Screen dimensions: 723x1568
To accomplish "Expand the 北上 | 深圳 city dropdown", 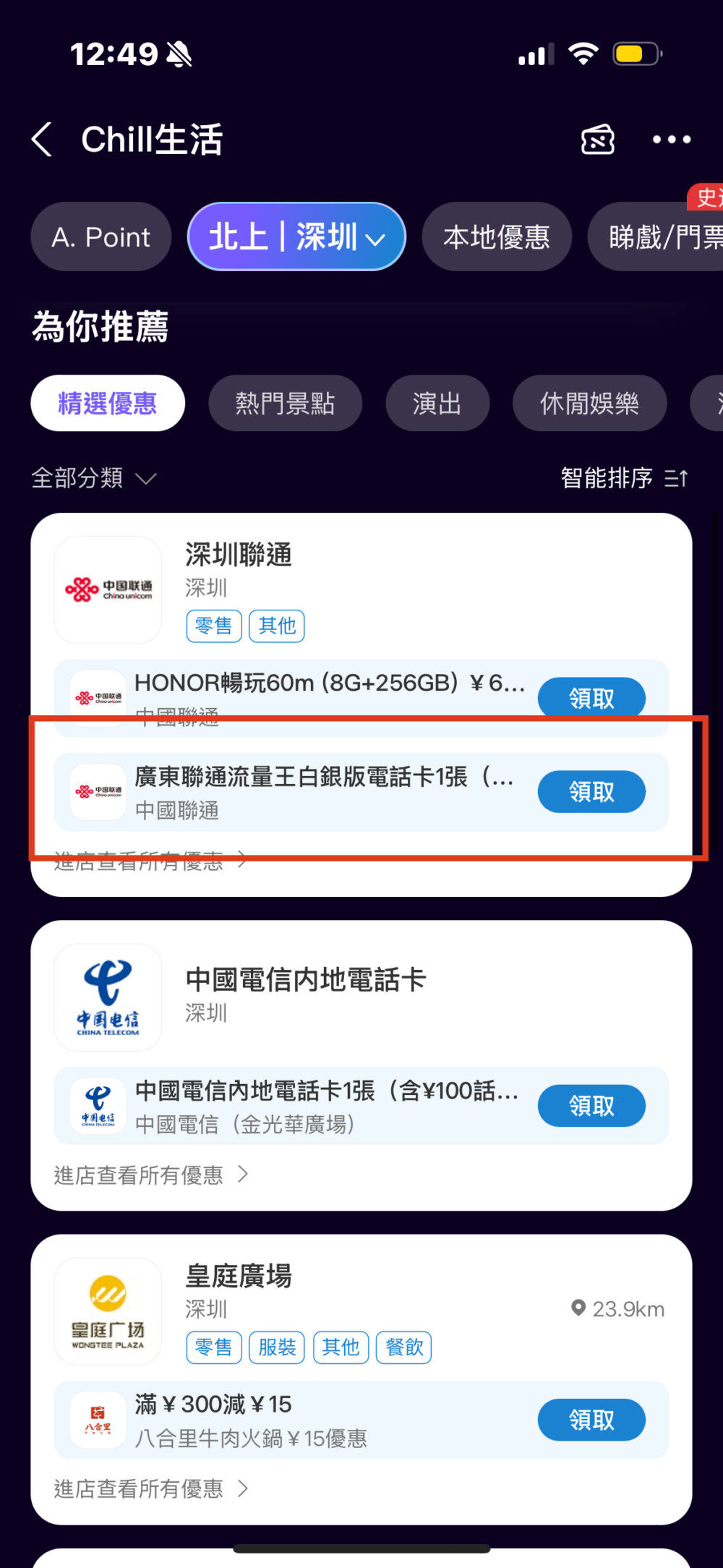I will pos(296,237).
